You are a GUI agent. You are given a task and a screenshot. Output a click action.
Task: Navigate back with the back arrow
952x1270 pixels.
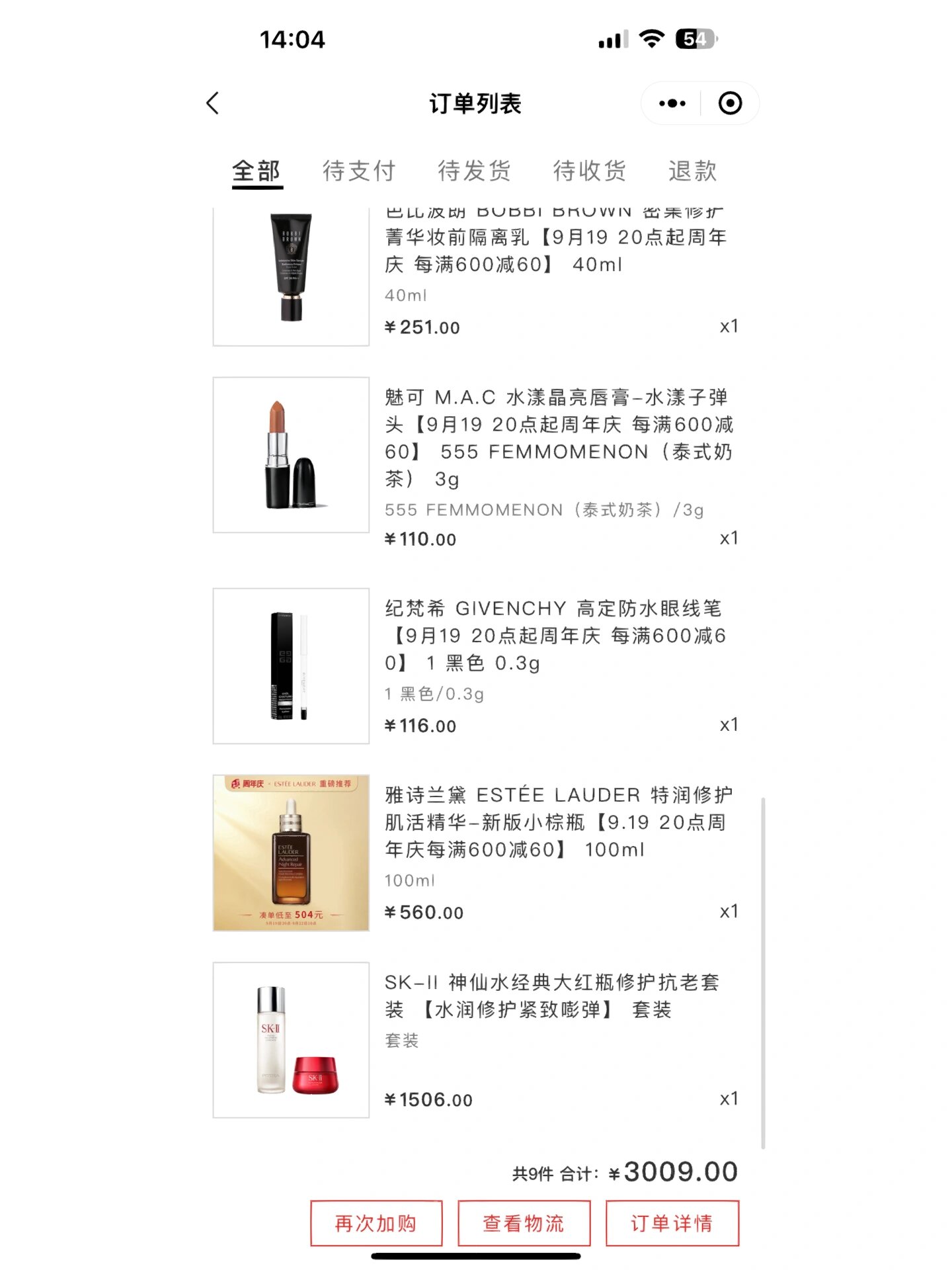(x=211, y=103)
